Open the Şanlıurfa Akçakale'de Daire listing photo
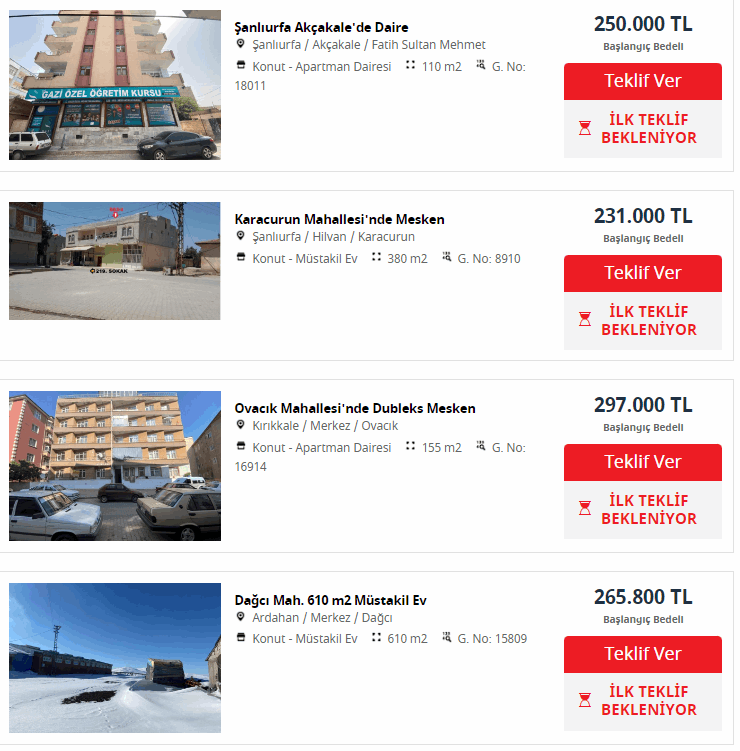 click(115, 85)
